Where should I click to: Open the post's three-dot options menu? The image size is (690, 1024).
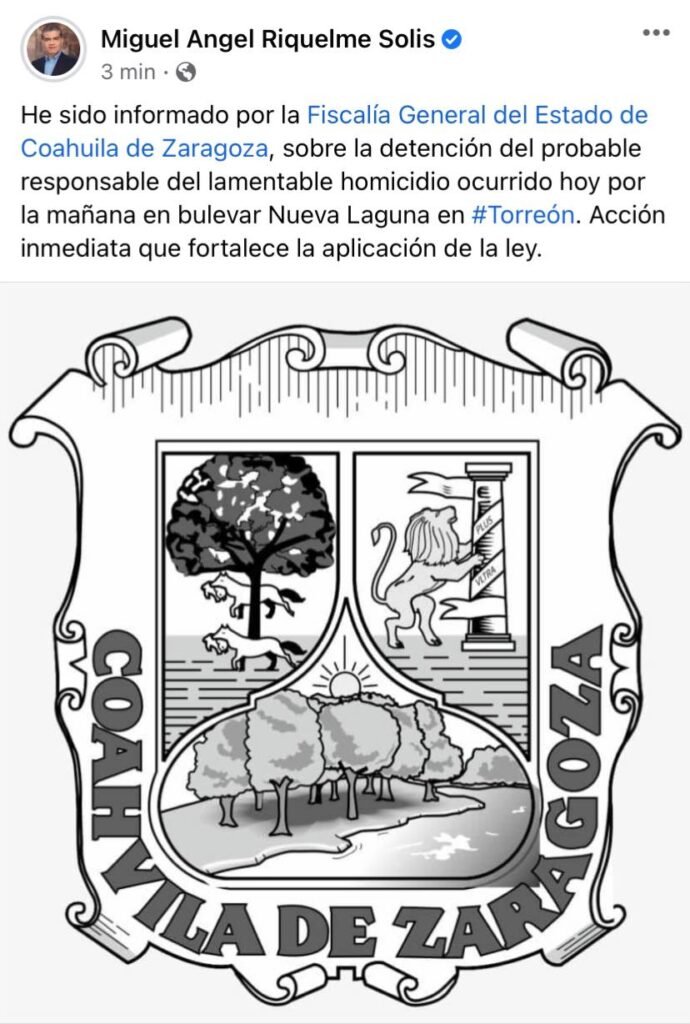656,33
